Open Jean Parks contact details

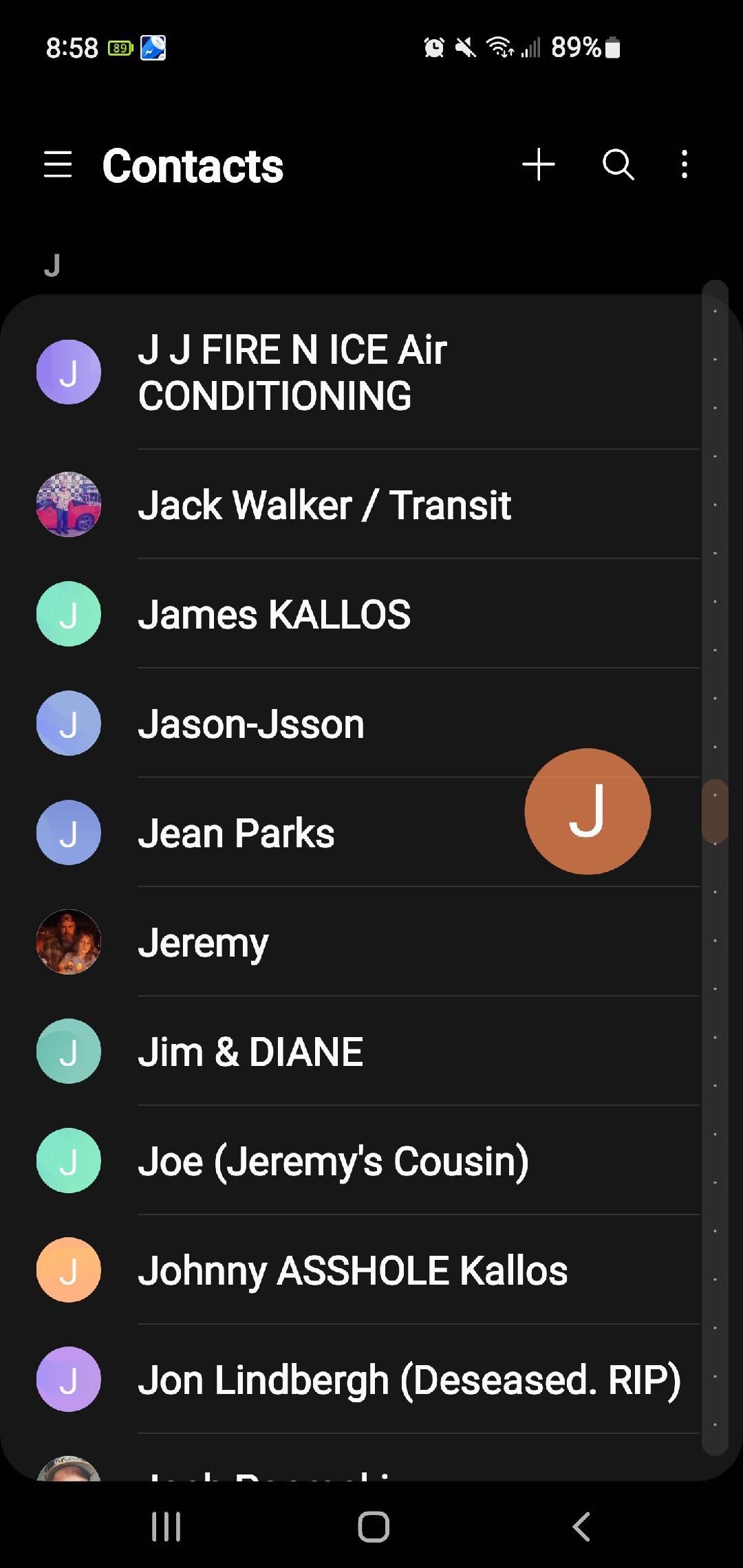click(x=236, y=834)
